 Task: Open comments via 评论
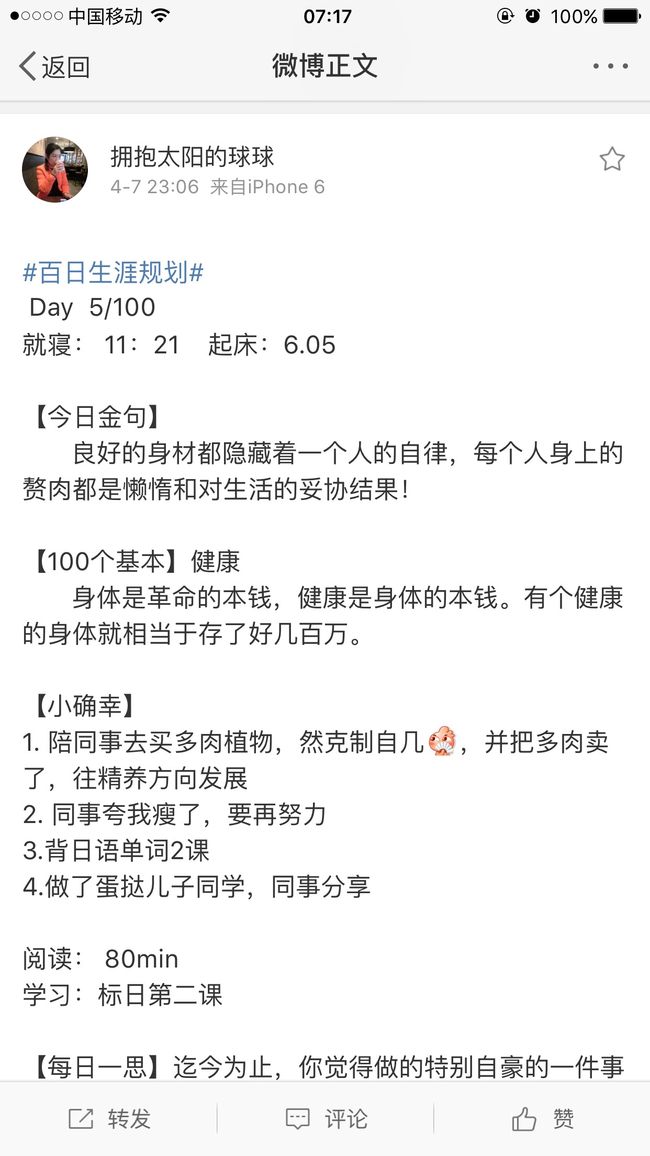coord(326,1118)
